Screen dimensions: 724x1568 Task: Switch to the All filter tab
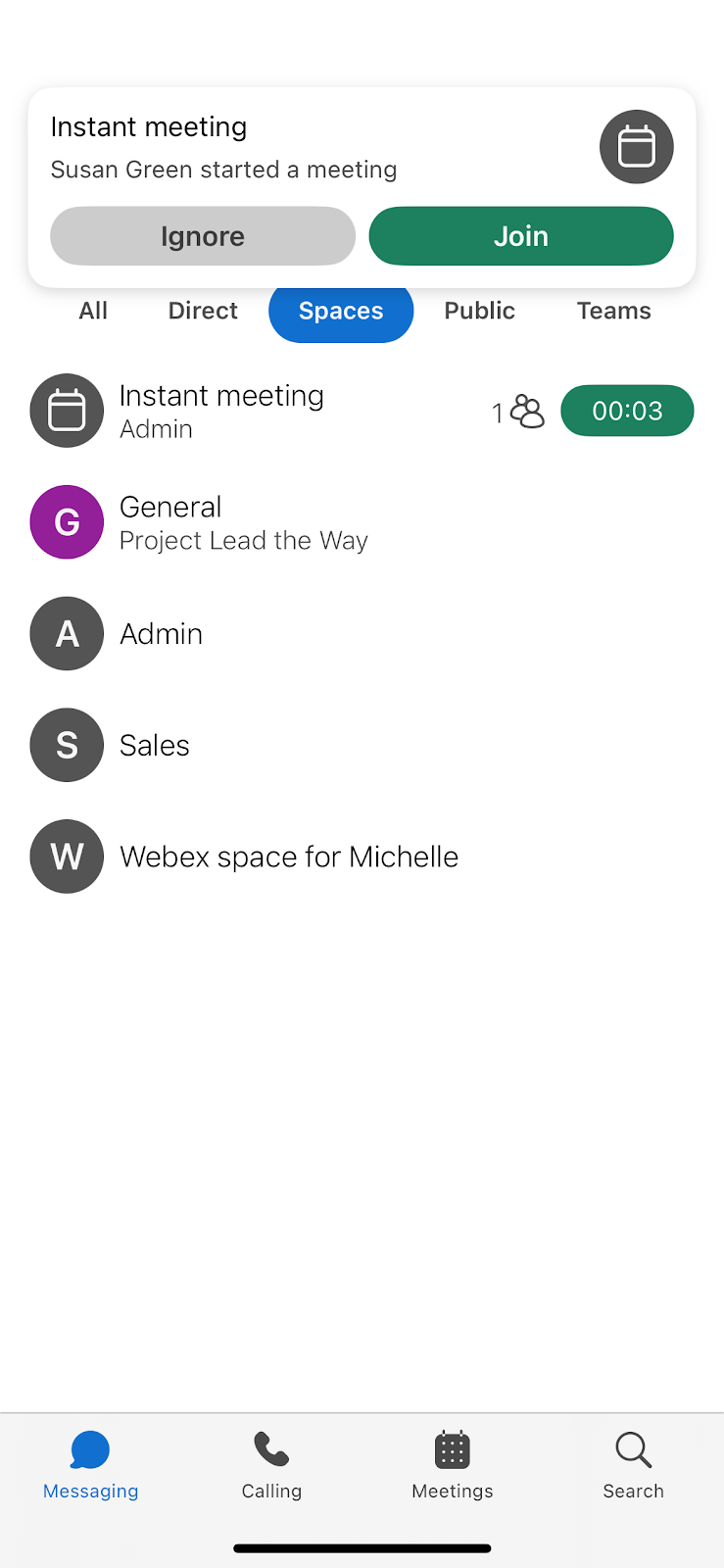pos(93,311)
